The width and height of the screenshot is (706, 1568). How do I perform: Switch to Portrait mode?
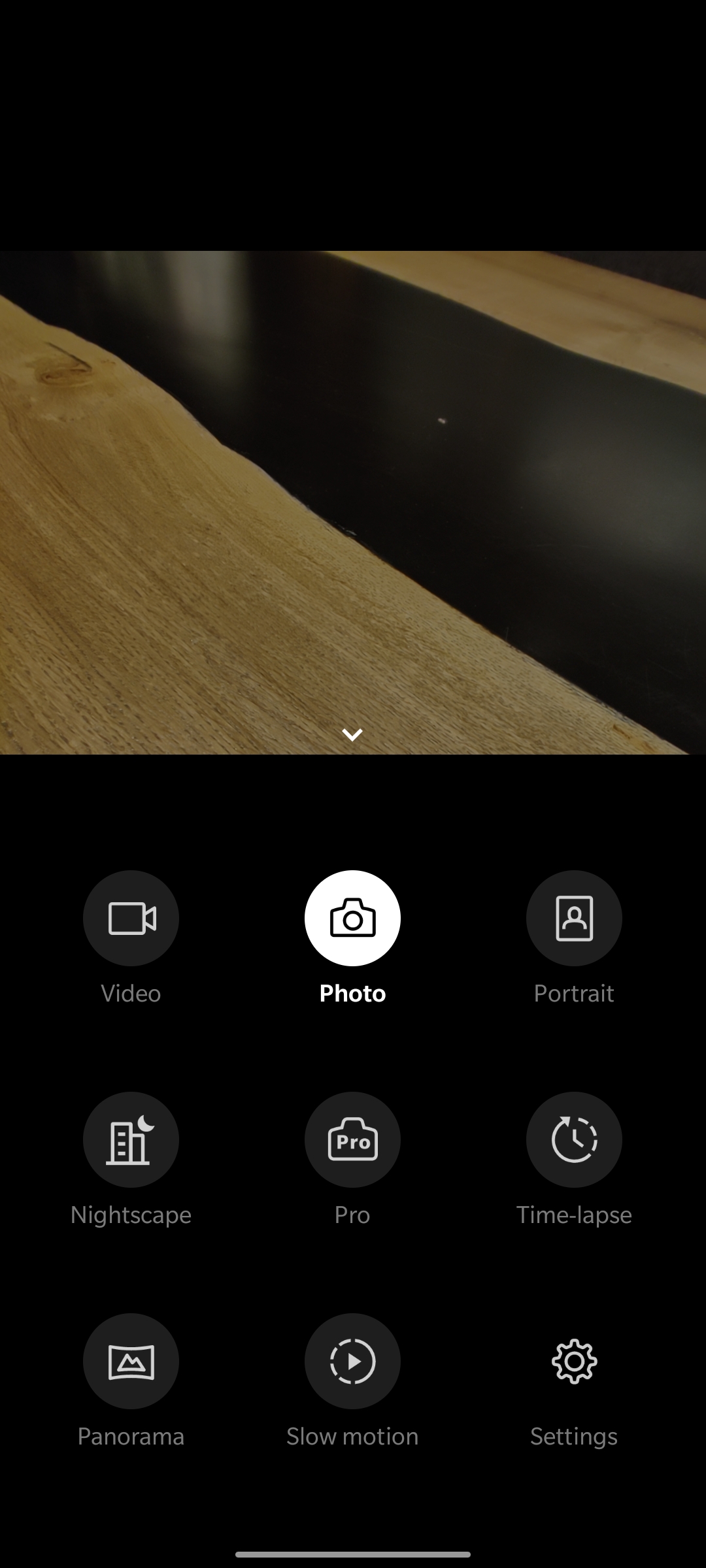(574, 918)
